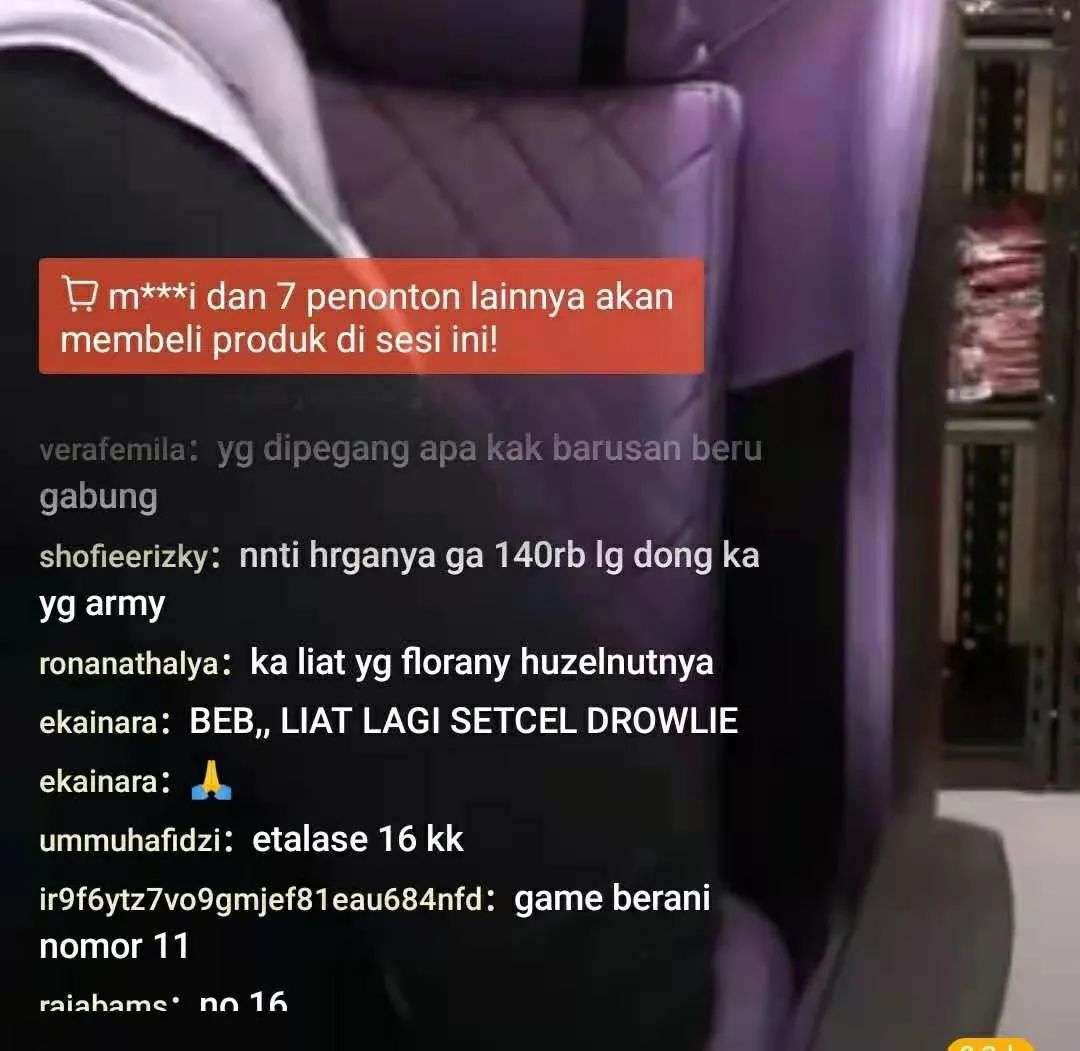Screen dimensions: 1080x1051
Task: Open the purchase notification banner for m***i
Action: [x=371, y=317]
